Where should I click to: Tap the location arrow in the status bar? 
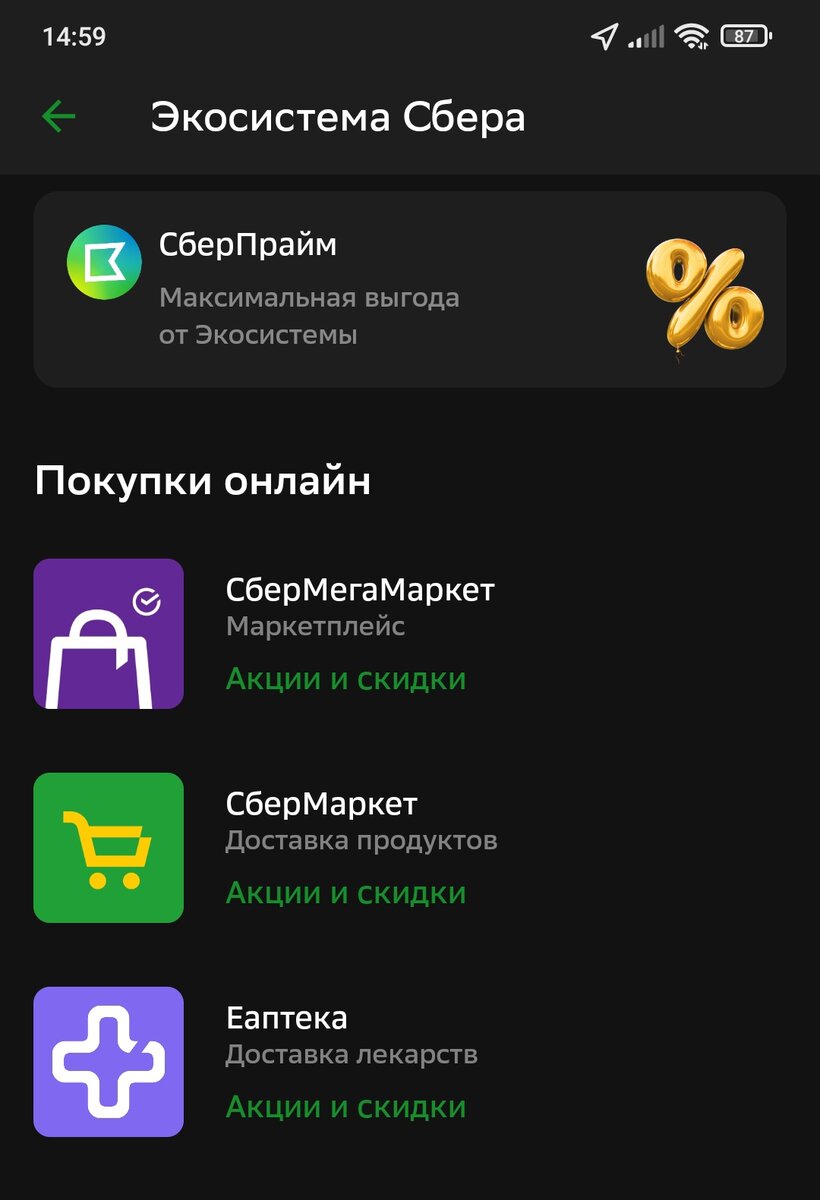point(603,34)
